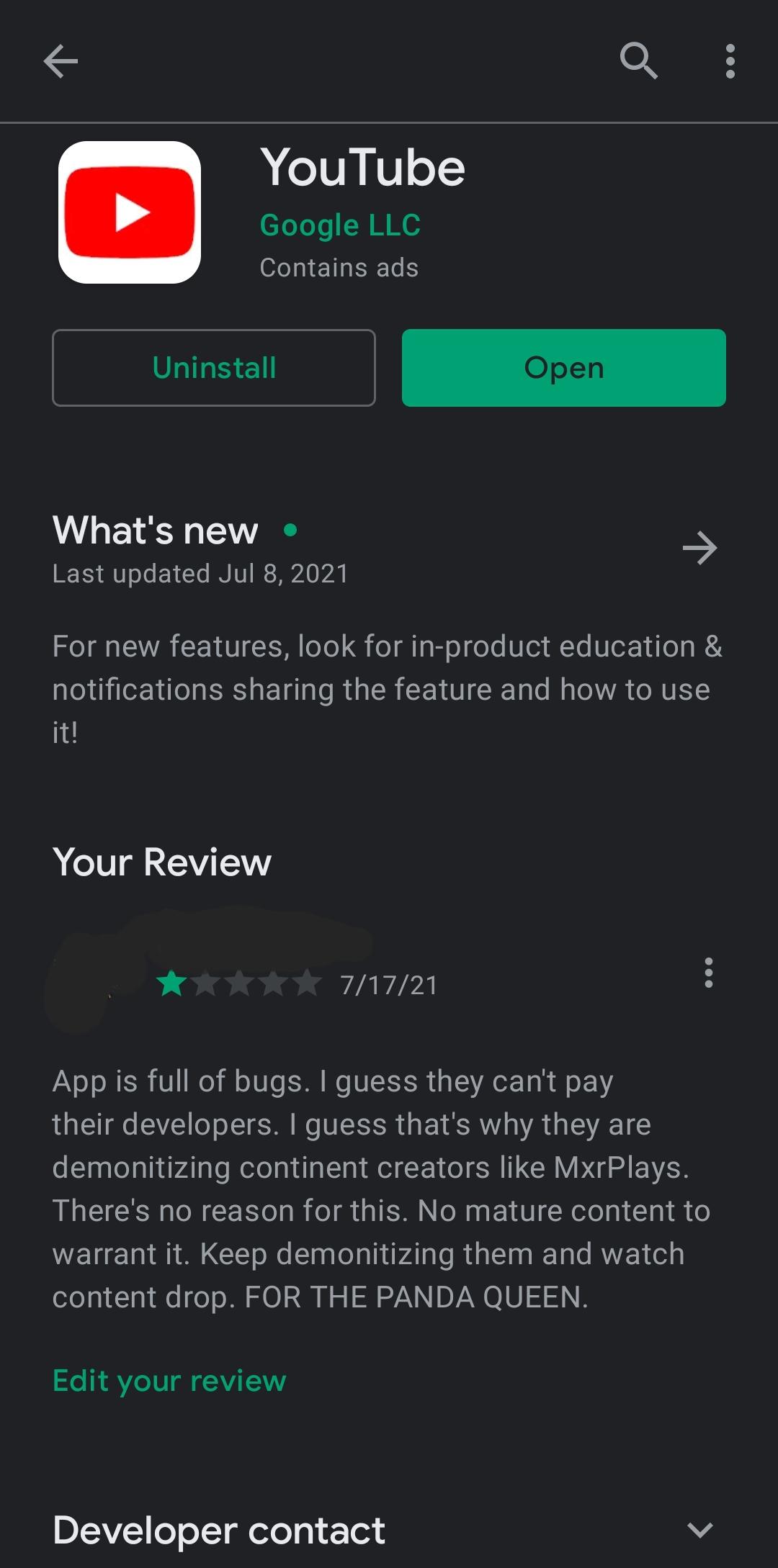The image size is (778, 1568).
Task: View Google LLC developer page
Action: [340, 225]
